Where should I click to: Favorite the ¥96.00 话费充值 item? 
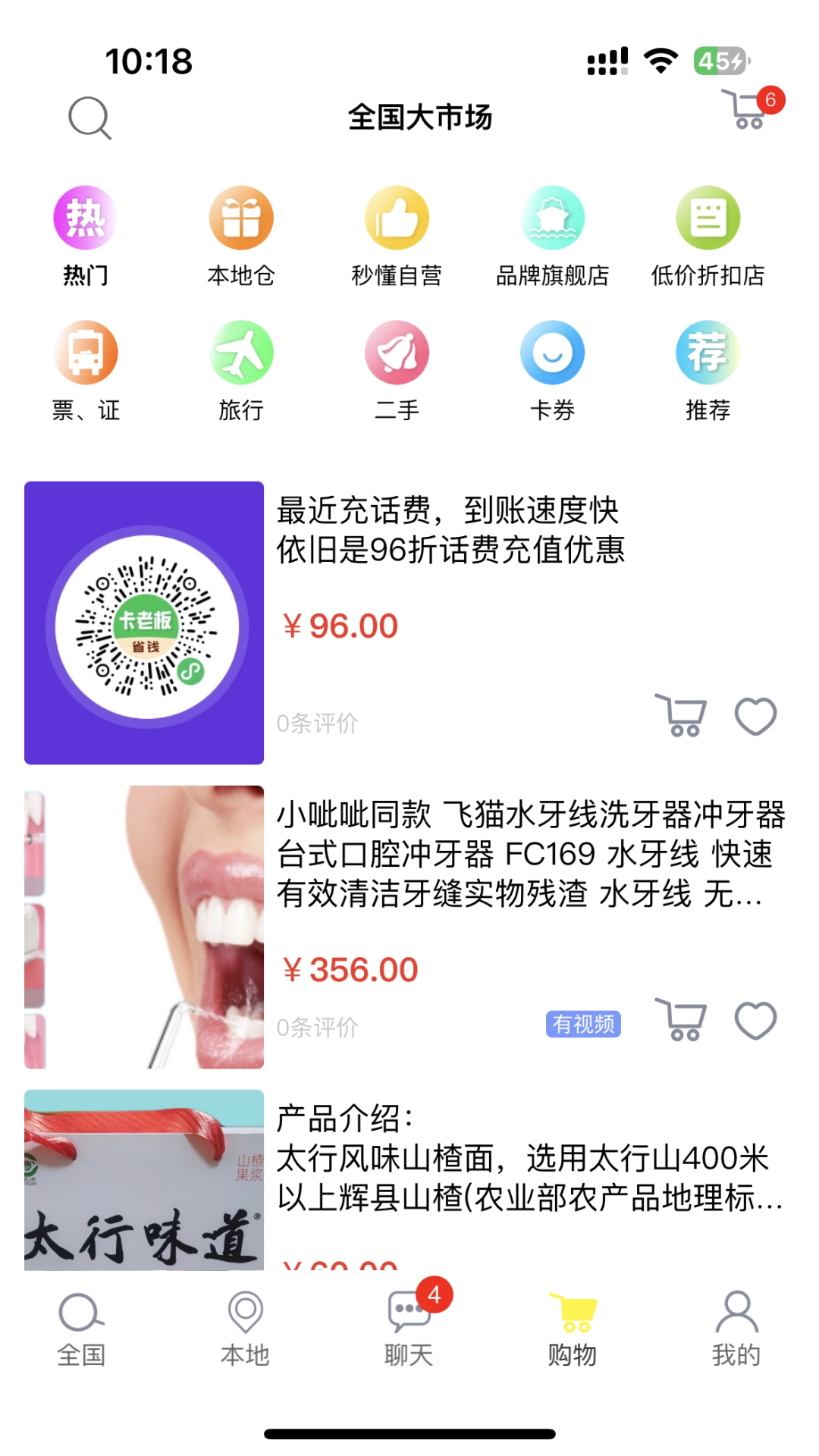(755, 715)
